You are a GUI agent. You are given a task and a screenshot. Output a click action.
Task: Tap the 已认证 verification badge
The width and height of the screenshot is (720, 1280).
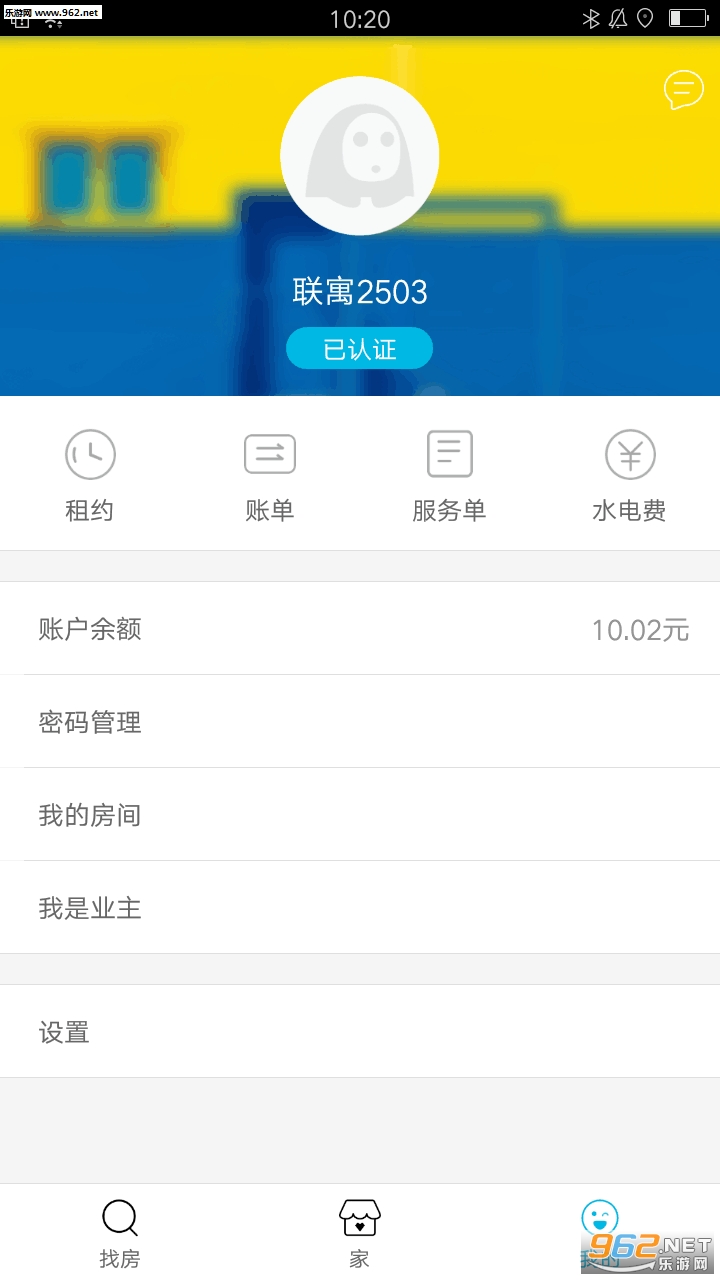tap(360, 349)
